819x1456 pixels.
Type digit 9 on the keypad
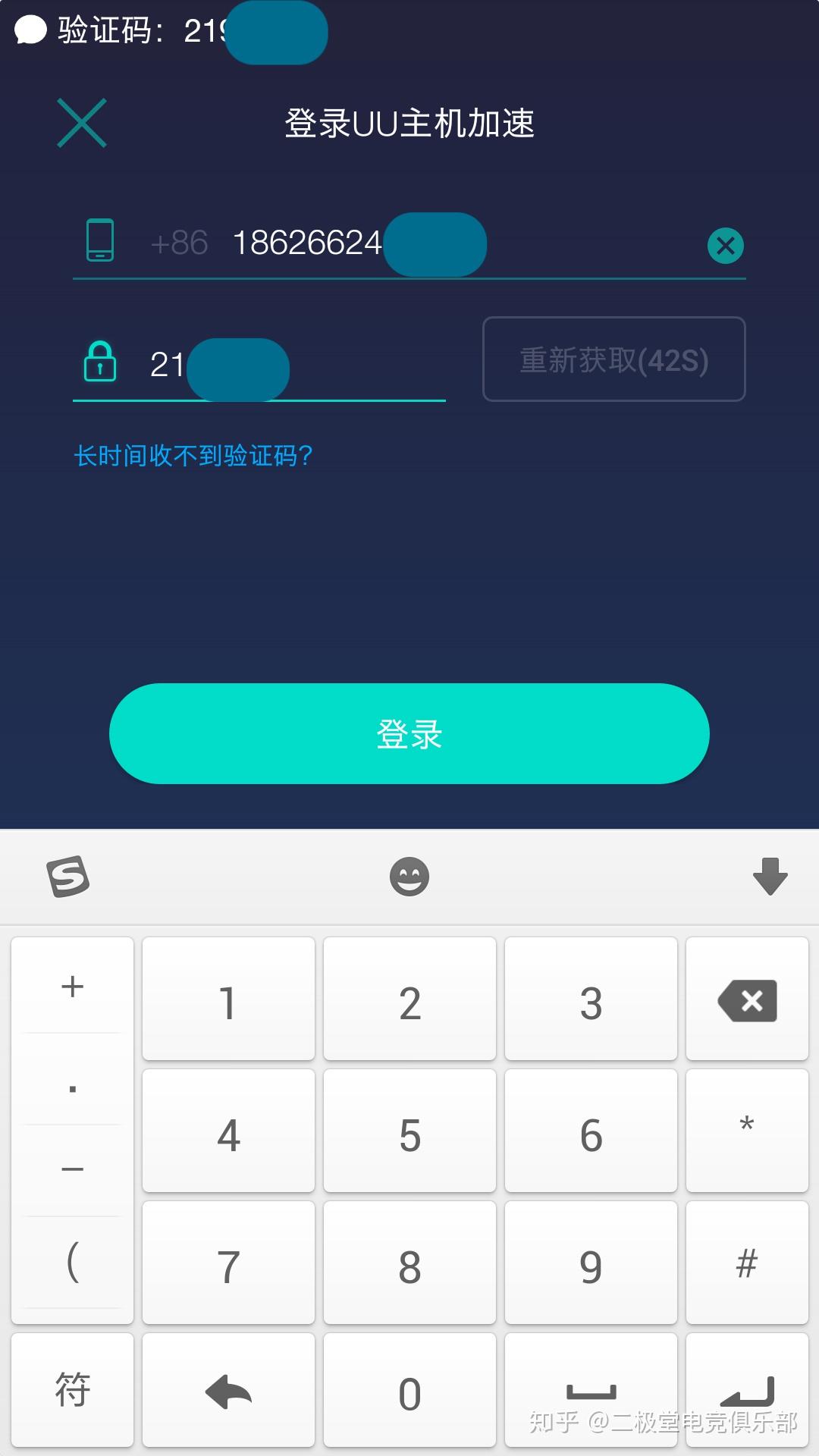pyautogui.click(x=591, y=1265)
